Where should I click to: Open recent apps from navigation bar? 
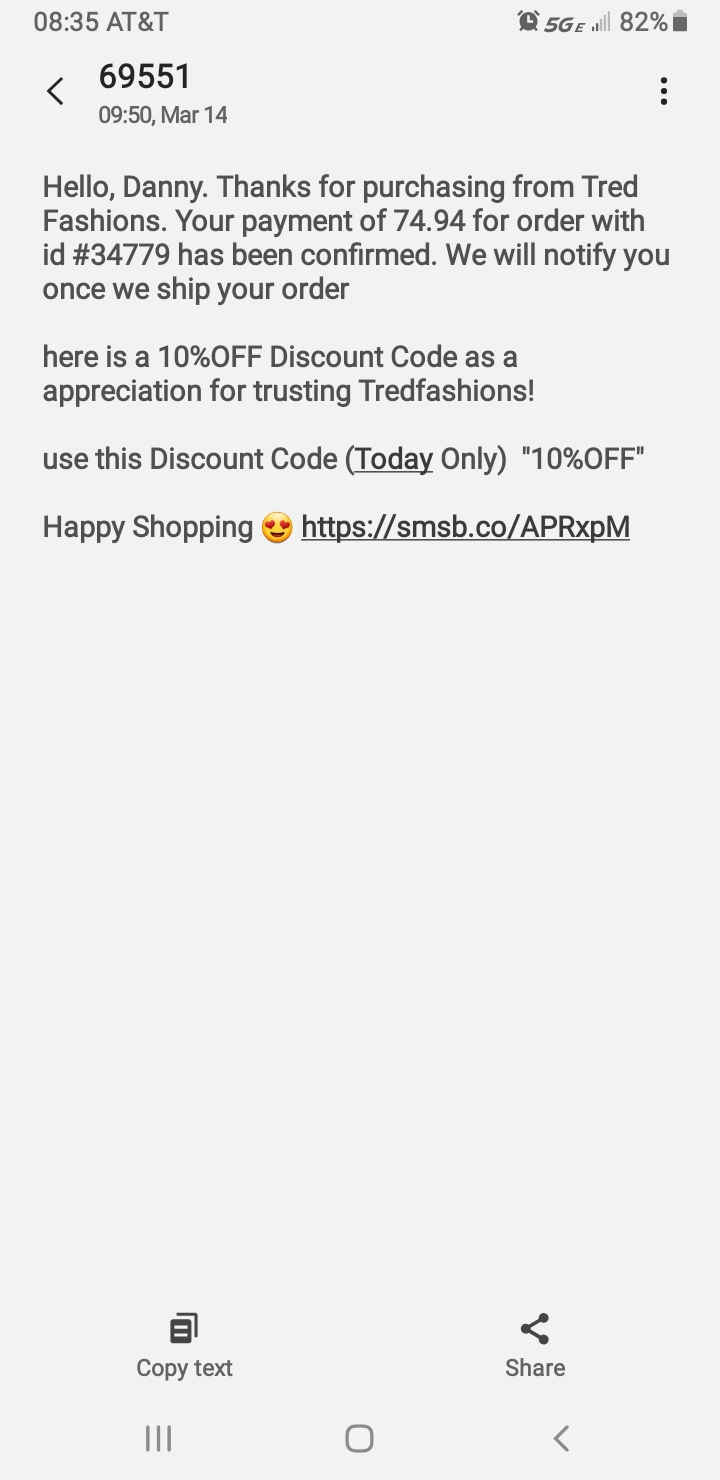pos(159,1438)
